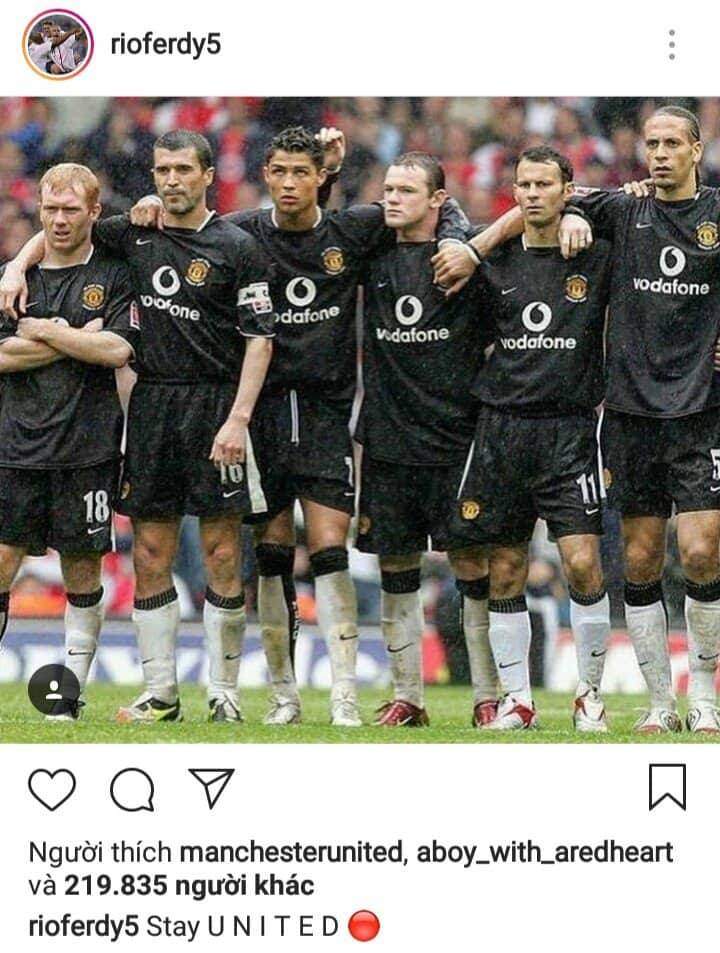Like this post with the heart
The width and height of the screenshot is (720, 953).
(51, 789)
